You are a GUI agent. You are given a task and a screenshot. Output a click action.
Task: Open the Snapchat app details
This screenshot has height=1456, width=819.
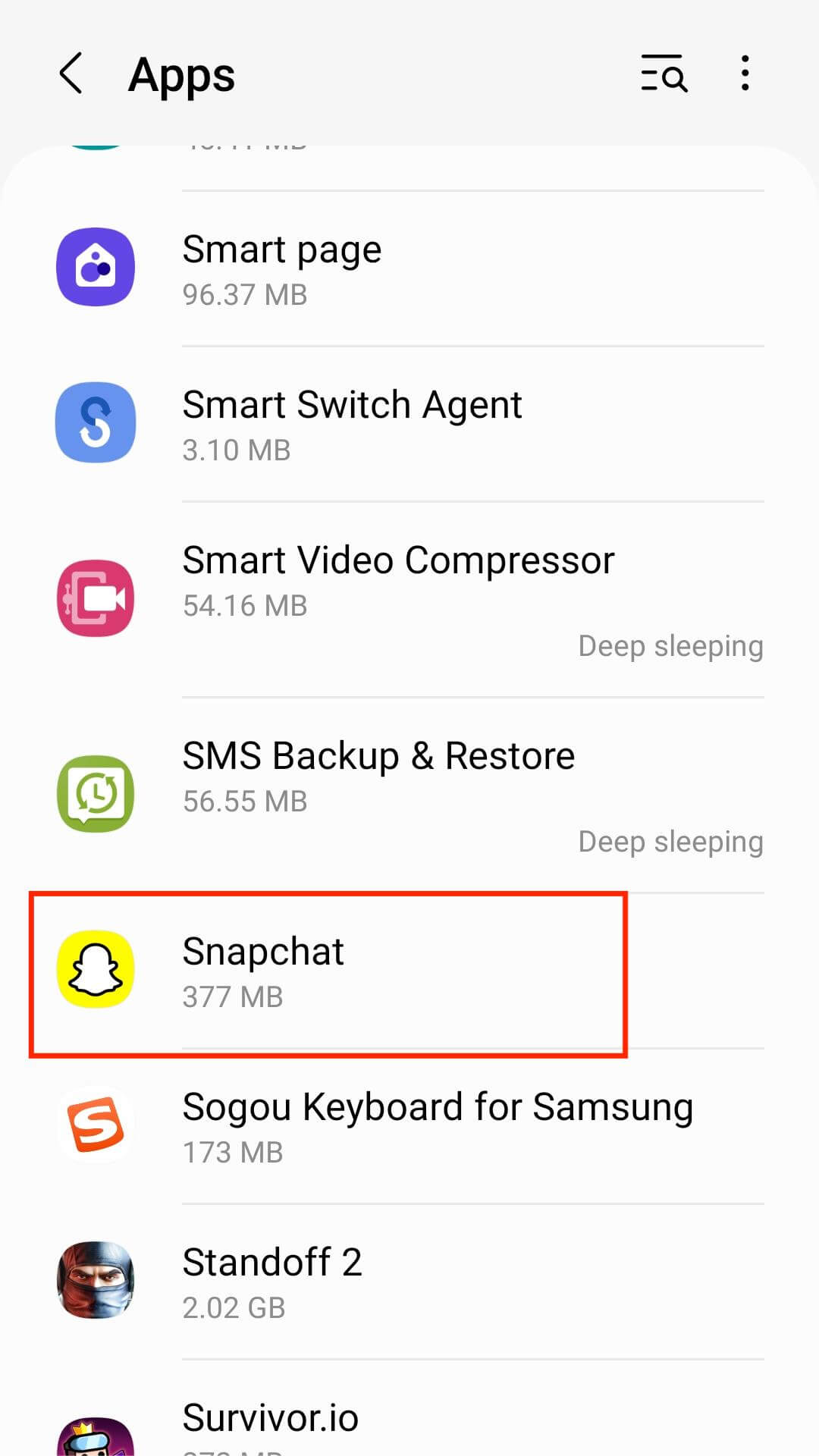(328, 972)
